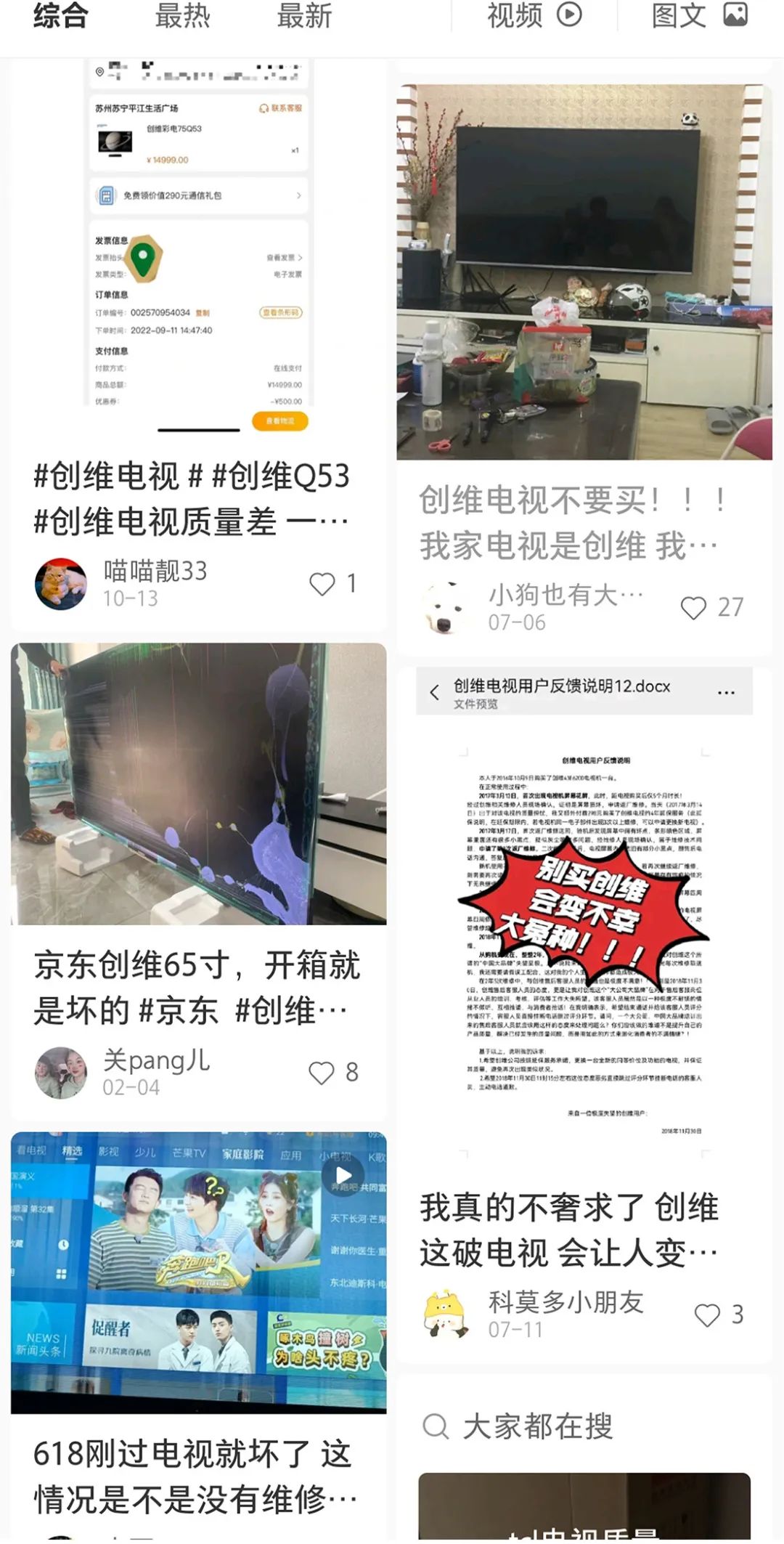Like the post by 科莫多小朋友
784x1544 pixels.
(707, 1315)
